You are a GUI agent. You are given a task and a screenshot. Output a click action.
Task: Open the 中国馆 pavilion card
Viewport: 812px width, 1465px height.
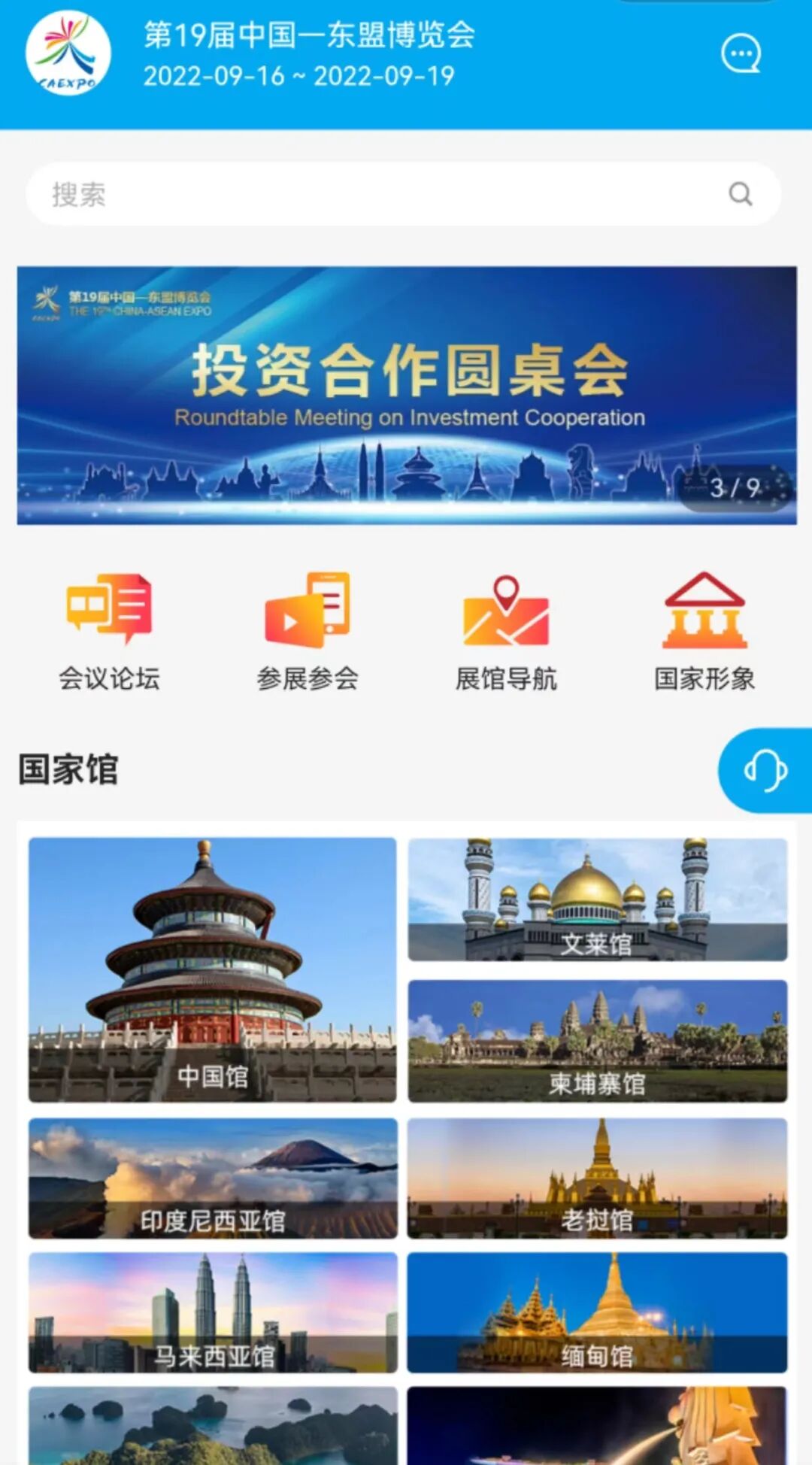click(x=213, y=969)
